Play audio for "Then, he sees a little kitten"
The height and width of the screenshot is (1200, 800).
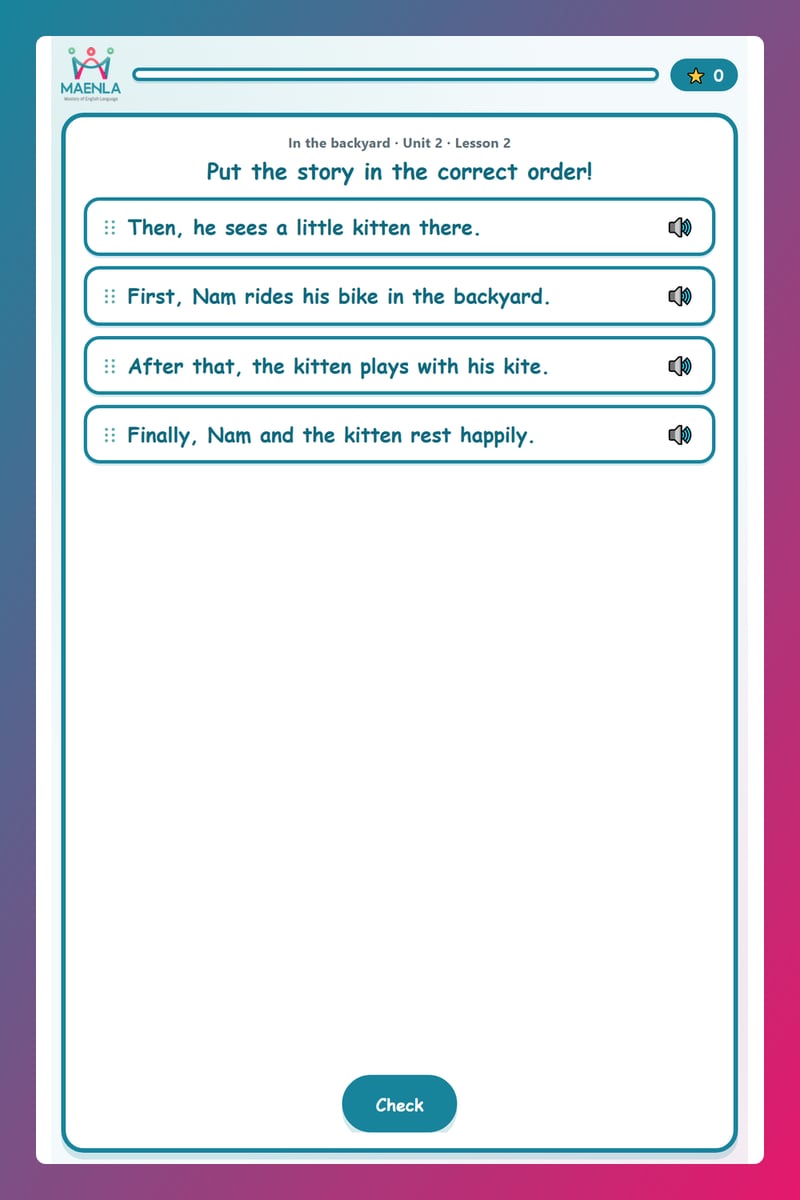coord(679,227)
